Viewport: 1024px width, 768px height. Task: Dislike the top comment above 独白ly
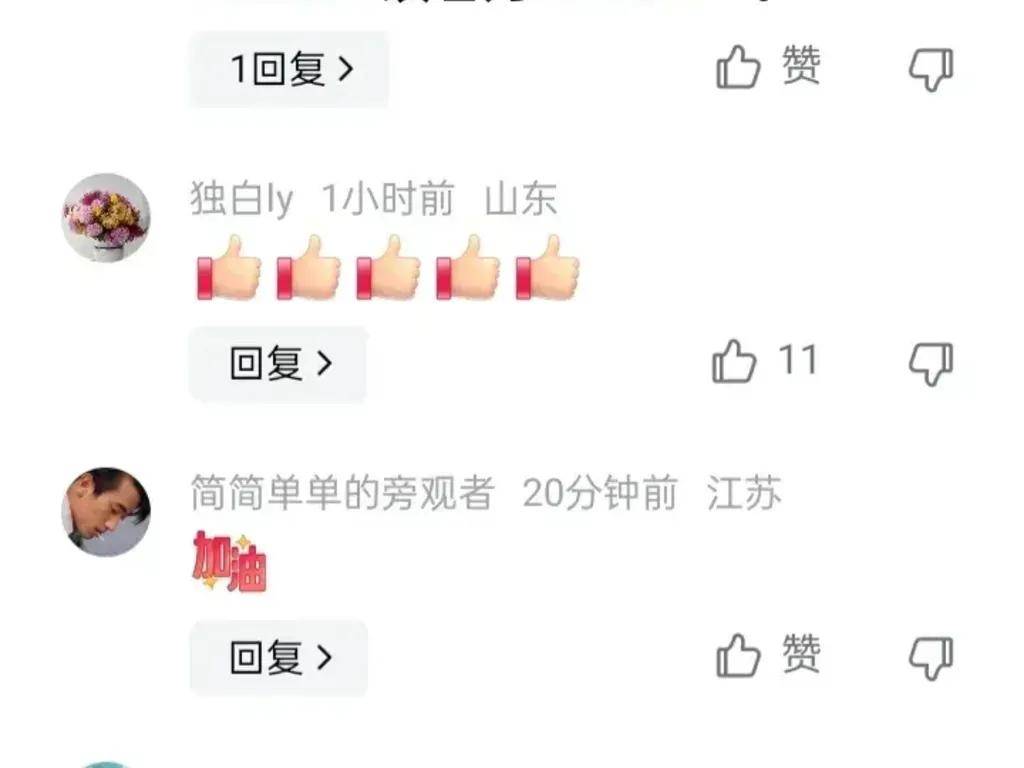pos(930,70)
